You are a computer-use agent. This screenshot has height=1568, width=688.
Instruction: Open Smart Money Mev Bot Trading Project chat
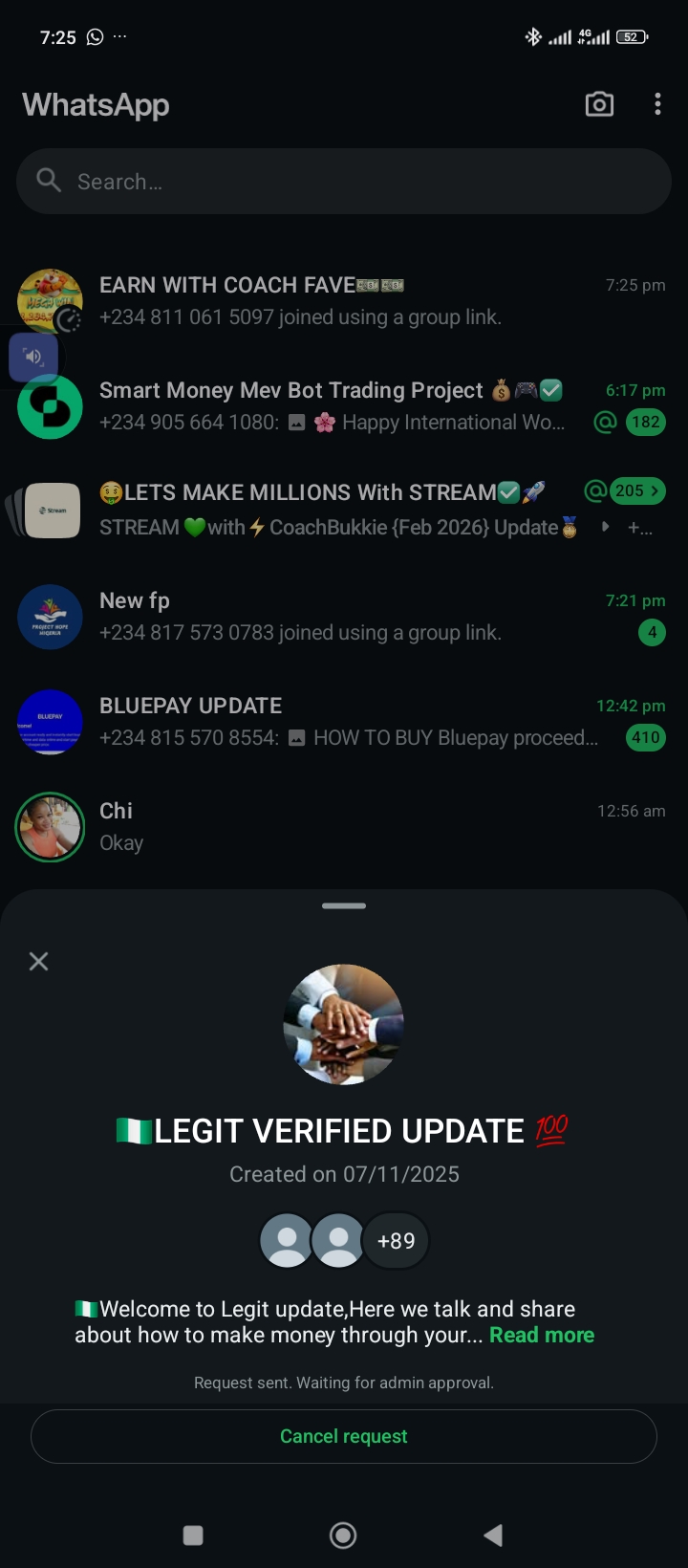[x=344, y=405]
